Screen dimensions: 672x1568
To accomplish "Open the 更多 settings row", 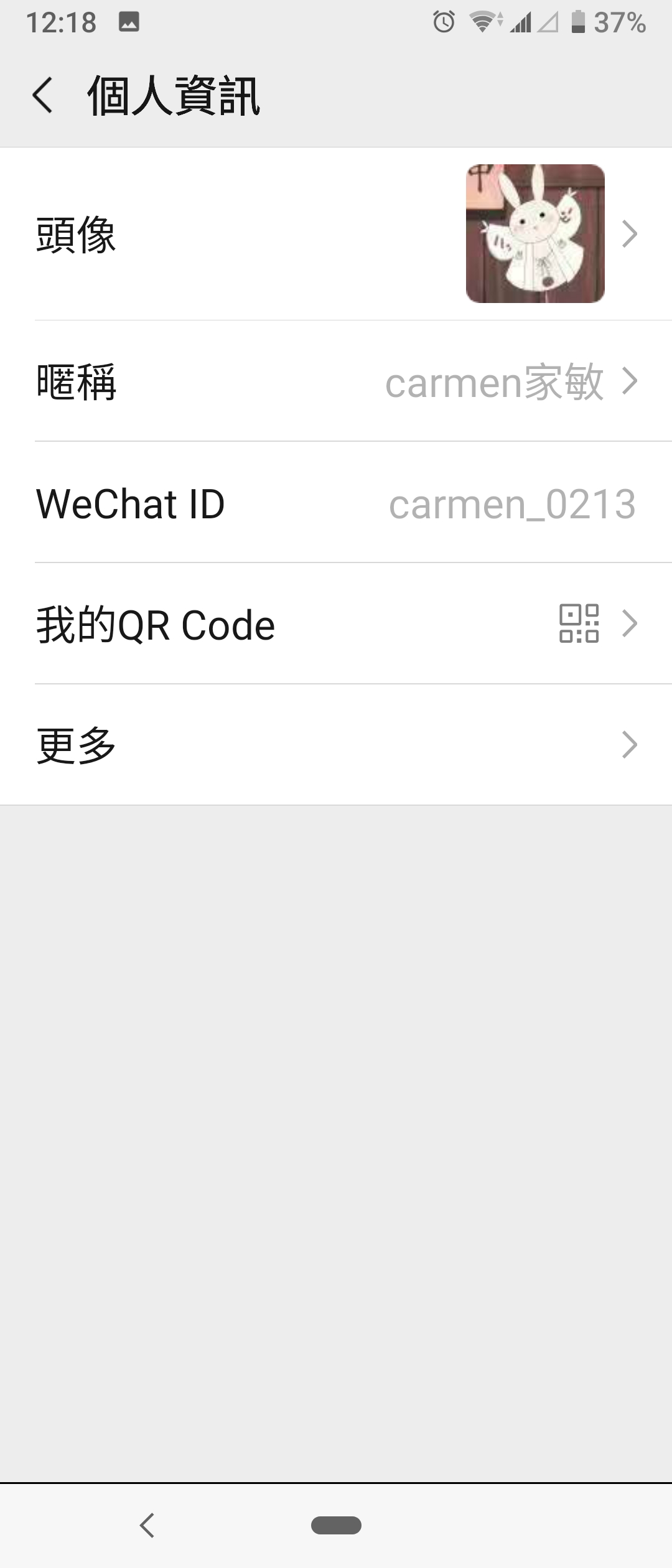I will point(336,745).
